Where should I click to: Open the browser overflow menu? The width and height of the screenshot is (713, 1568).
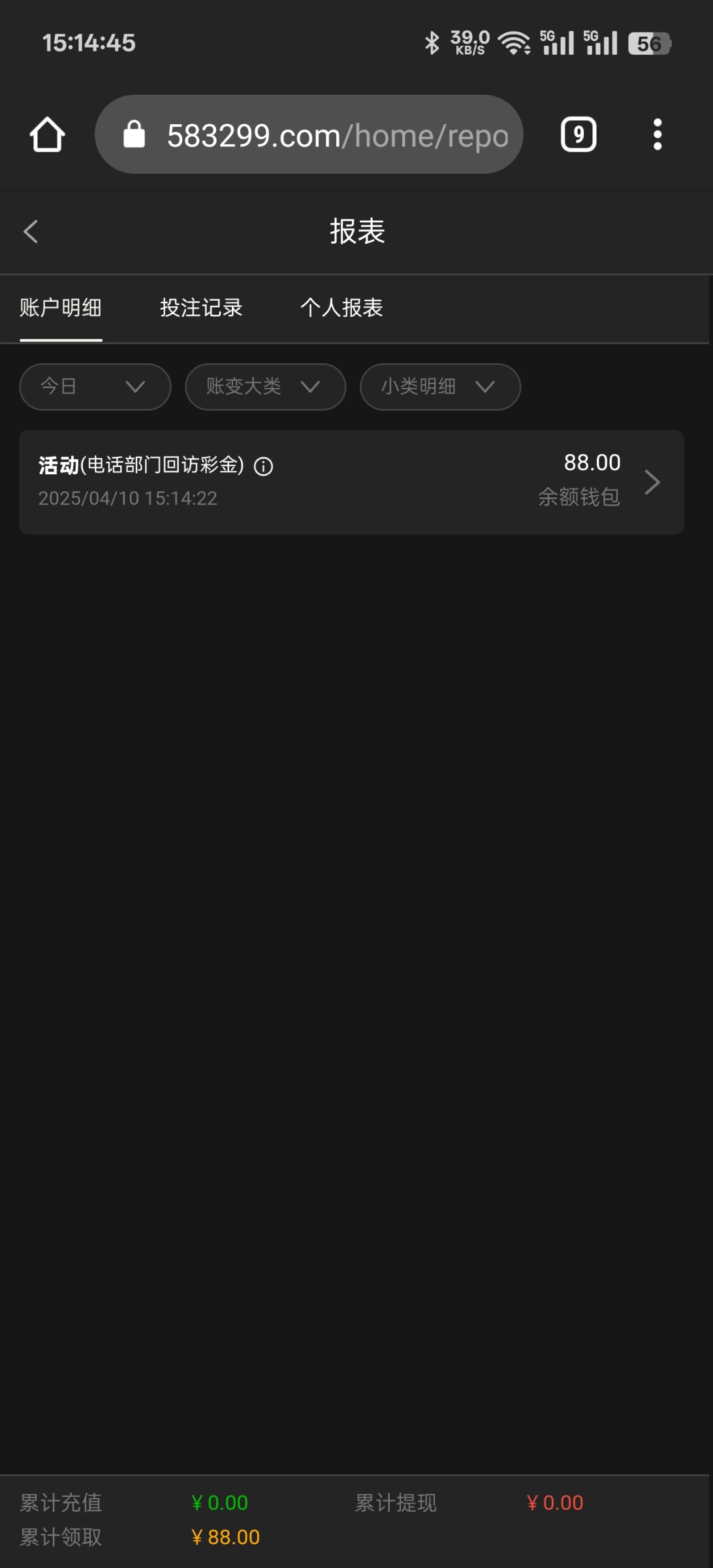(x=657, y=135)
